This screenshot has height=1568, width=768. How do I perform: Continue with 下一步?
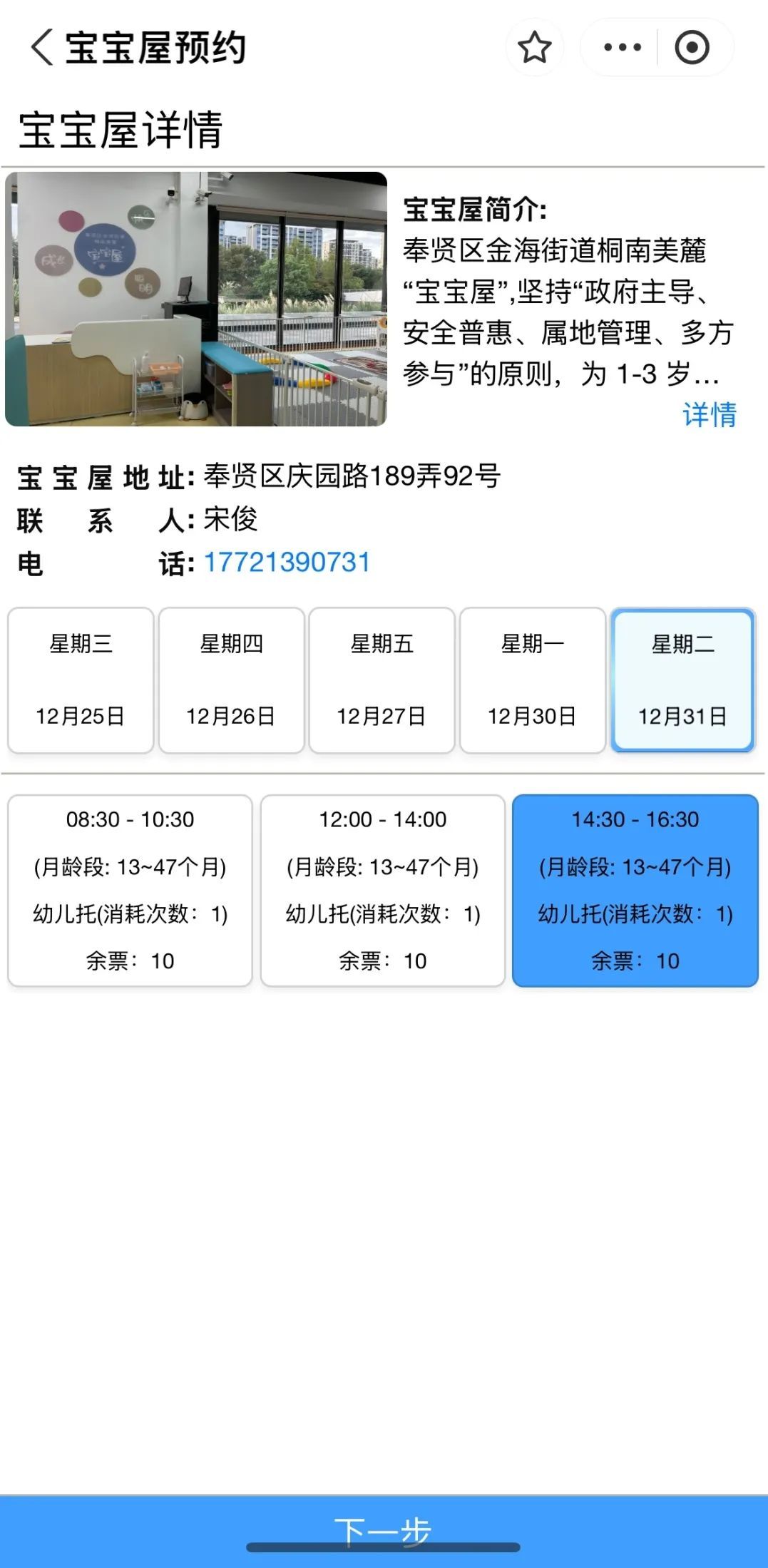pyautogui.click(x=384, y=1529)
